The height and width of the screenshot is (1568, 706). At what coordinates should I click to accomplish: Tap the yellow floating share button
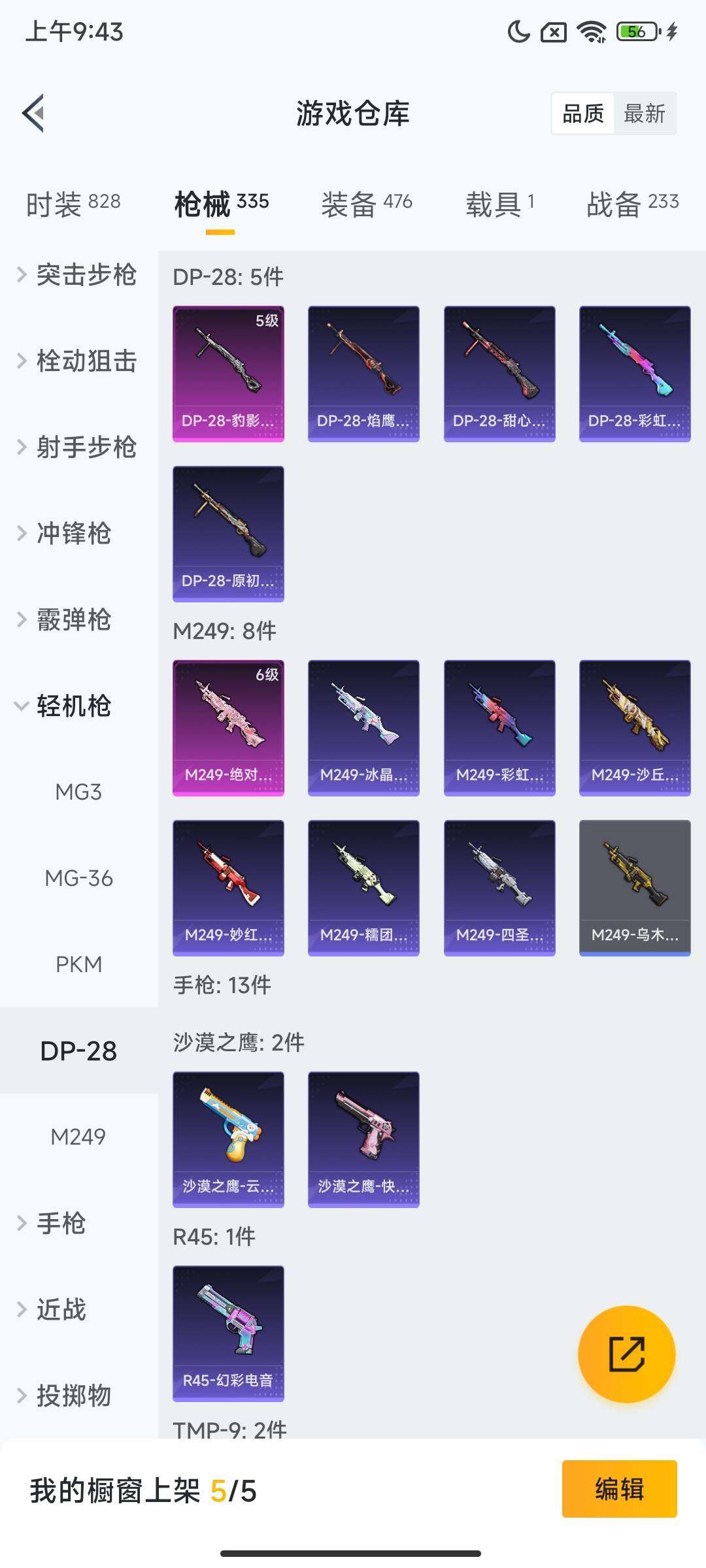(626, 1354)
